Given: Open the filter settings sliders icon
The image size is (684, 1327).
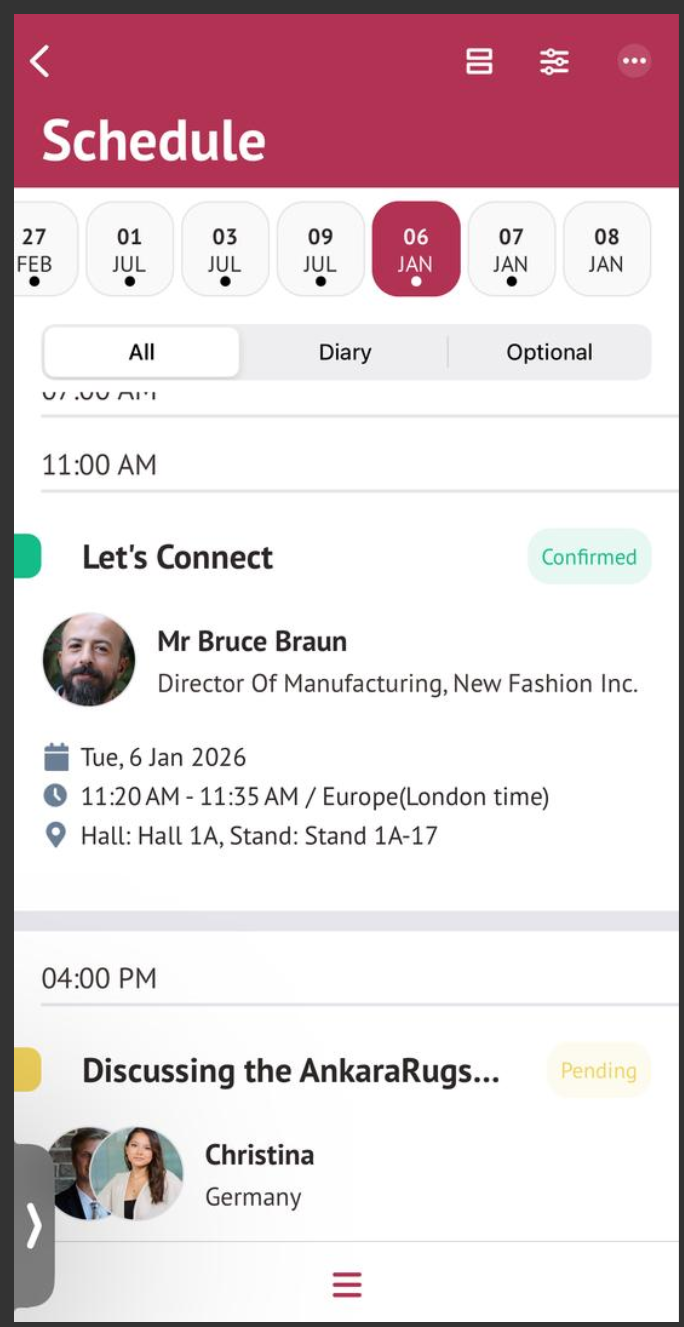Looking at the screenshot, I should [554, 61].
